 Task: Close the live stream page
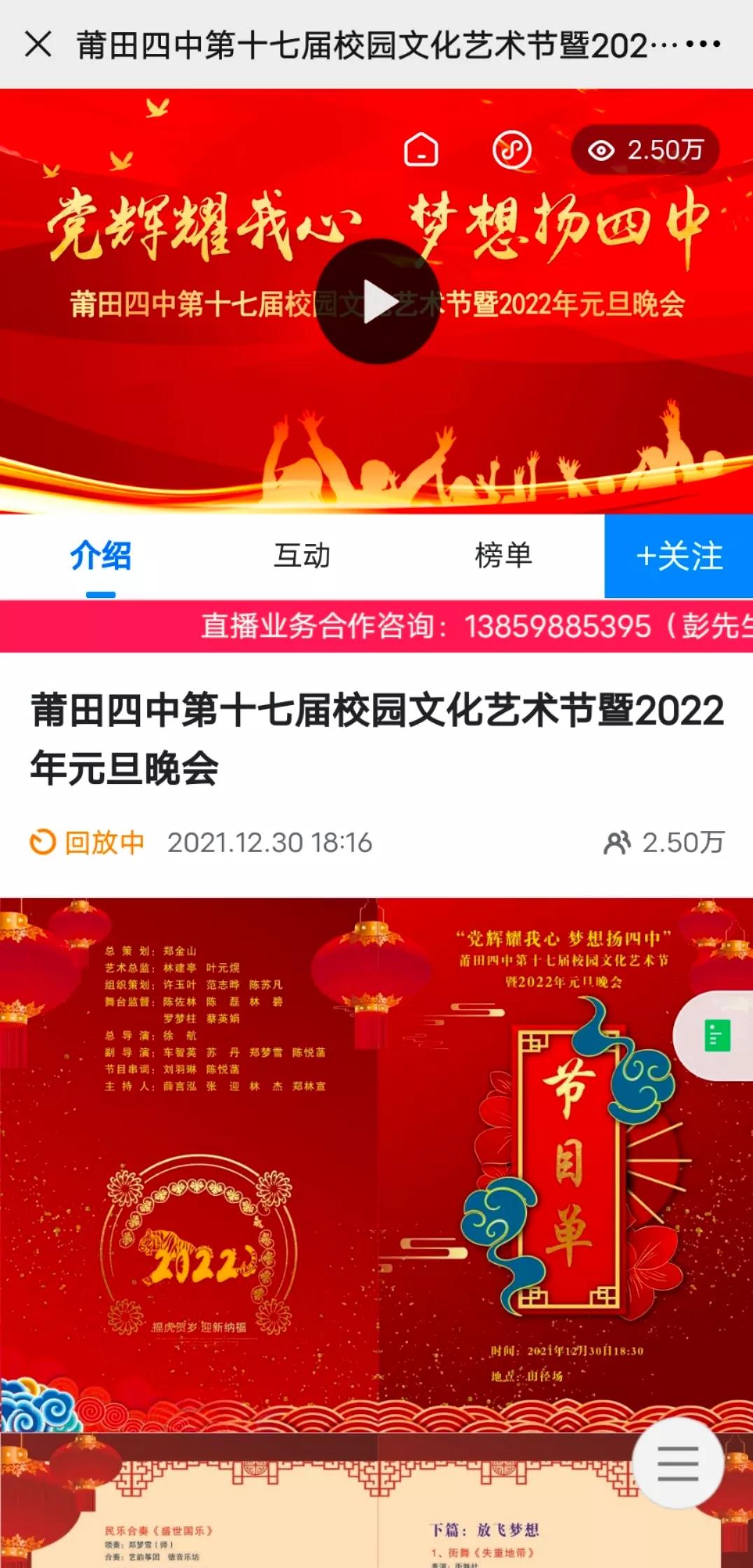coord(38,45)
